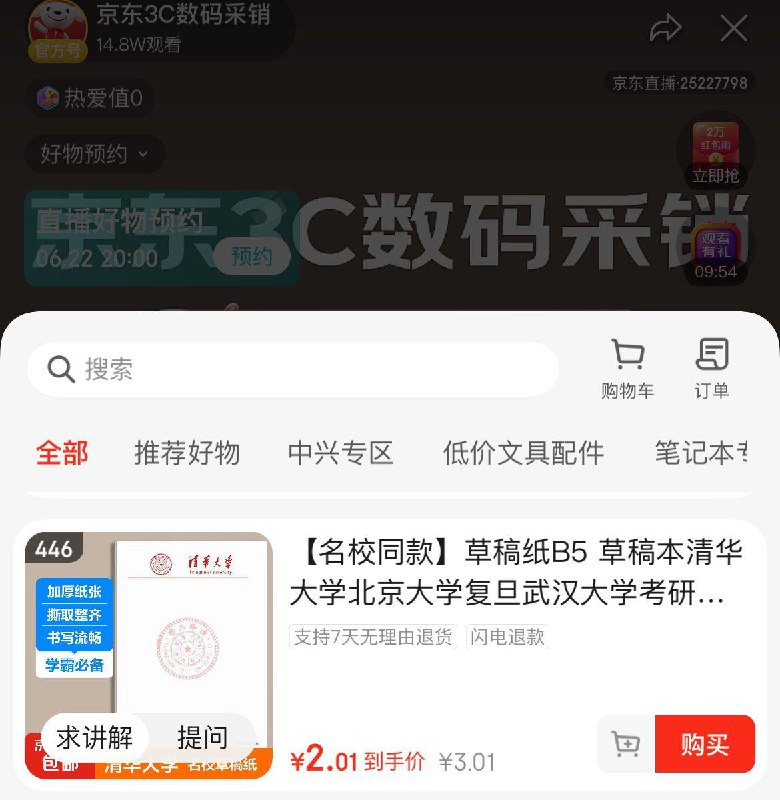Grab the red packet 立即抢

point(716,154)
